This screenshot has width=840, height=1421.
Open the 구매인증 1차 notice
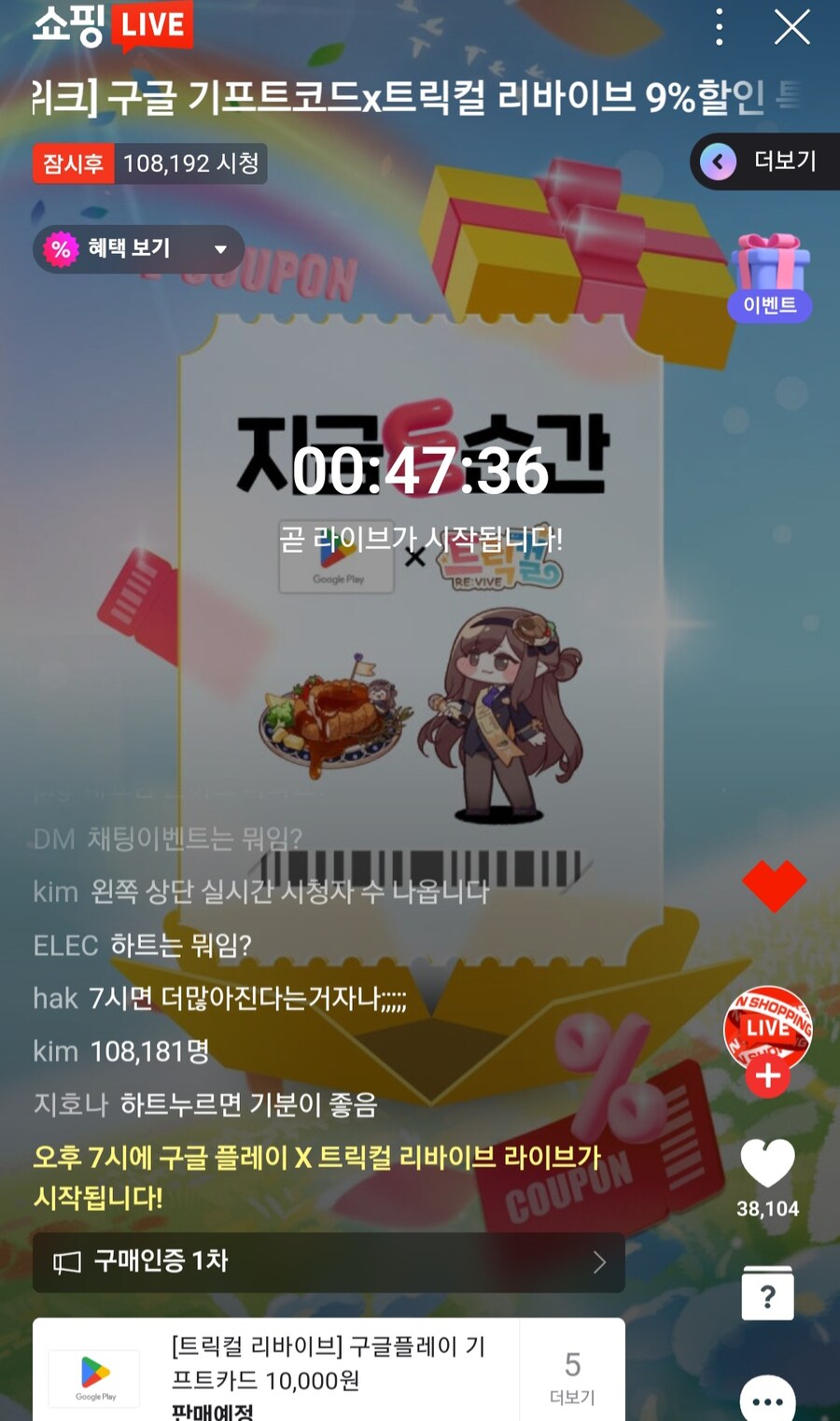pos(329,1262)
